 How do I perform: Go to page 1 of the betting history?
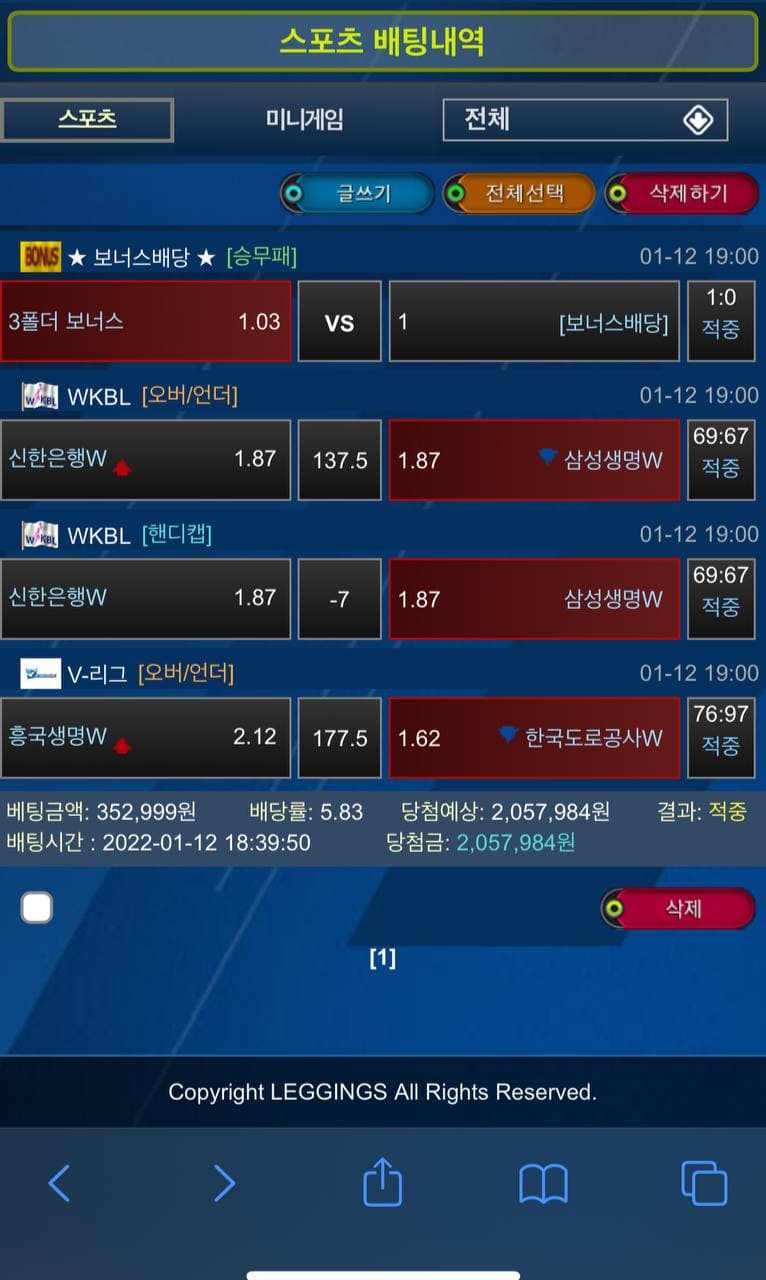point(382,958)
